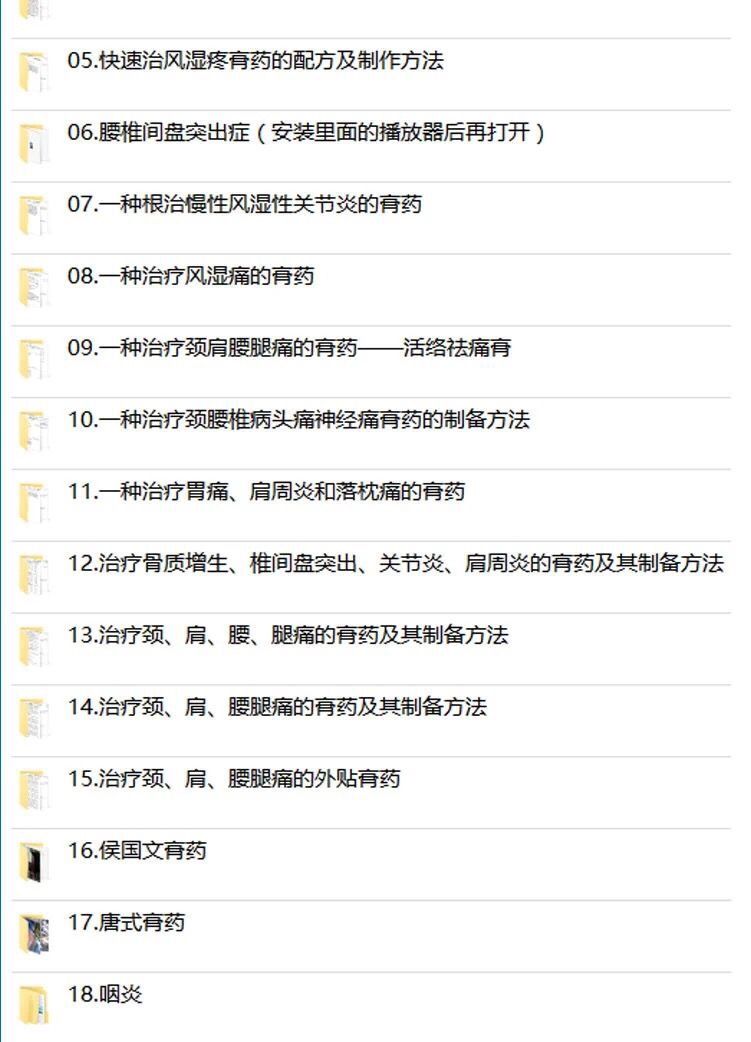Open folder 09 活络祛痛膏
The height and width of the screenshot is (1042, 751).
click(288, 349)
